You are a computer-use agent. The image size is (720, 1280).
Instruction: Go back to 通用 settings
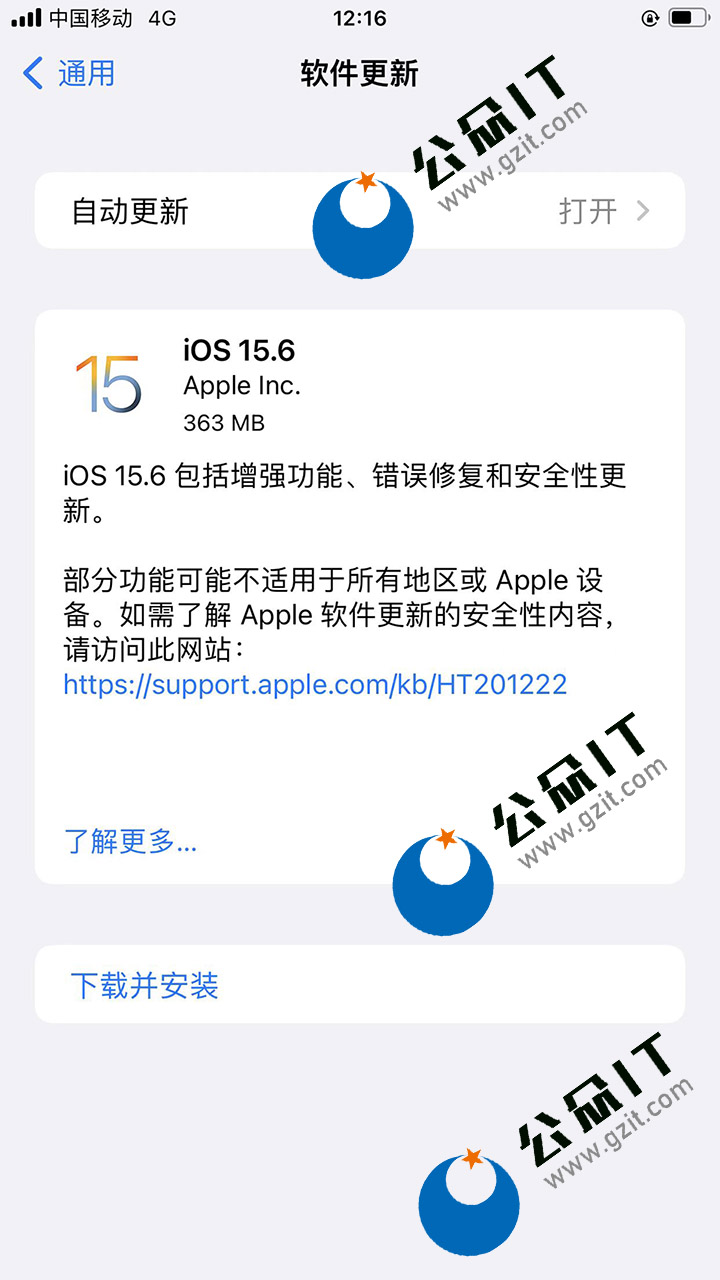click(68, 73)
